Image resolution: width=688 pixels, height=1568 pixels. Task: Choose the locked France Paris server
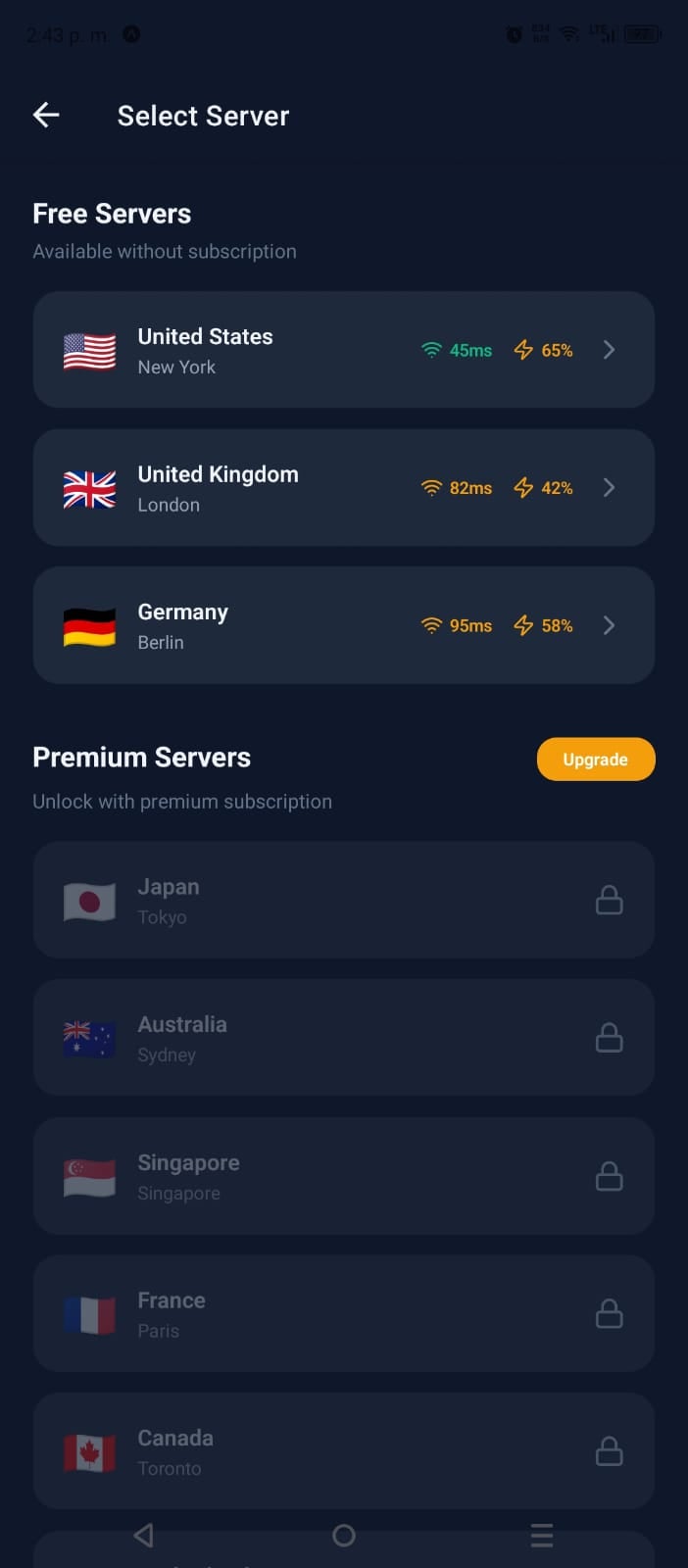(343, 1313)
